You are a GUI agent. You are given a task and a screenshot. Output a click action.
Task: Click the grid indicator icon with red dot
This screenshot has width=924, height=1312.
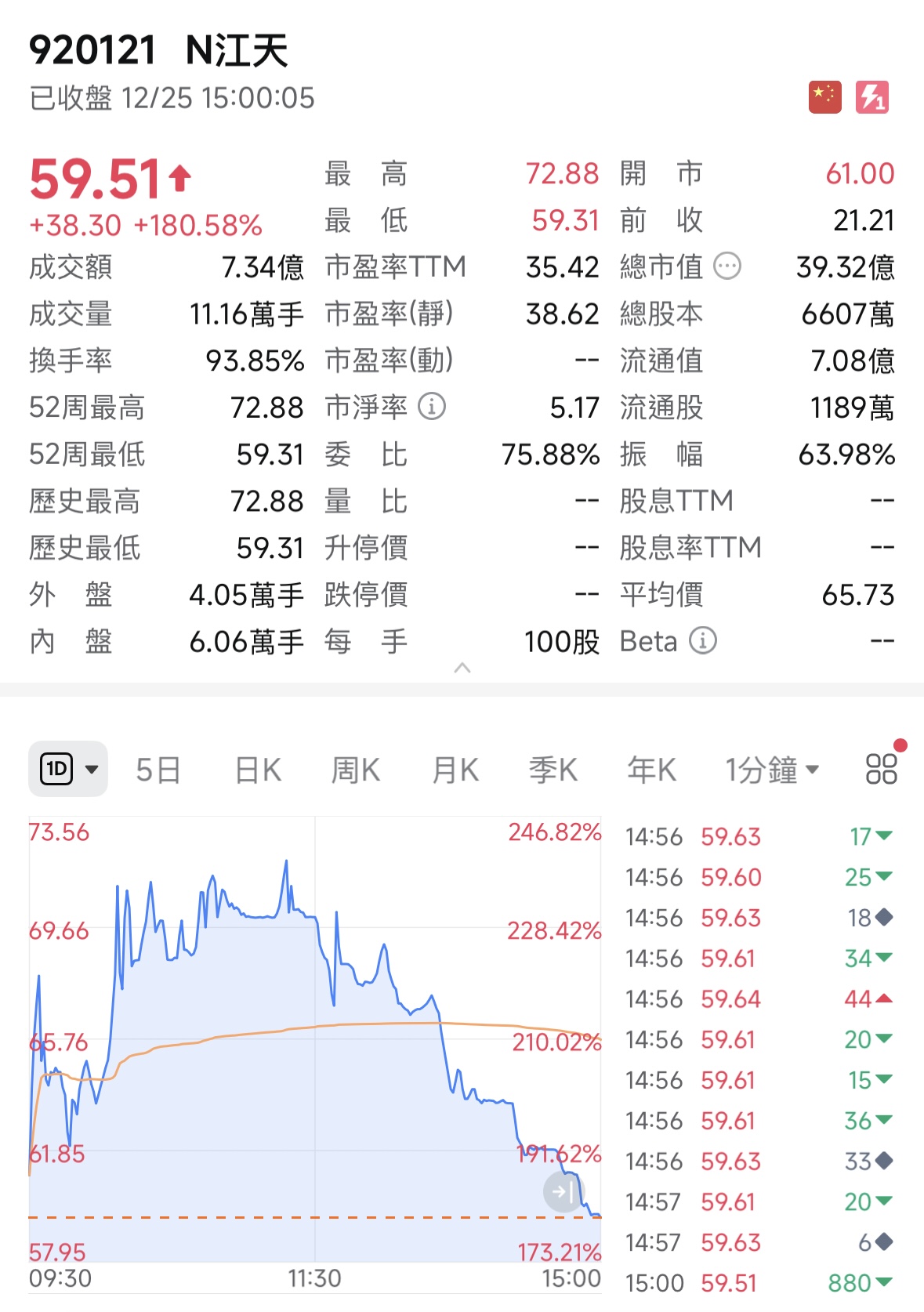click(881, 769)
